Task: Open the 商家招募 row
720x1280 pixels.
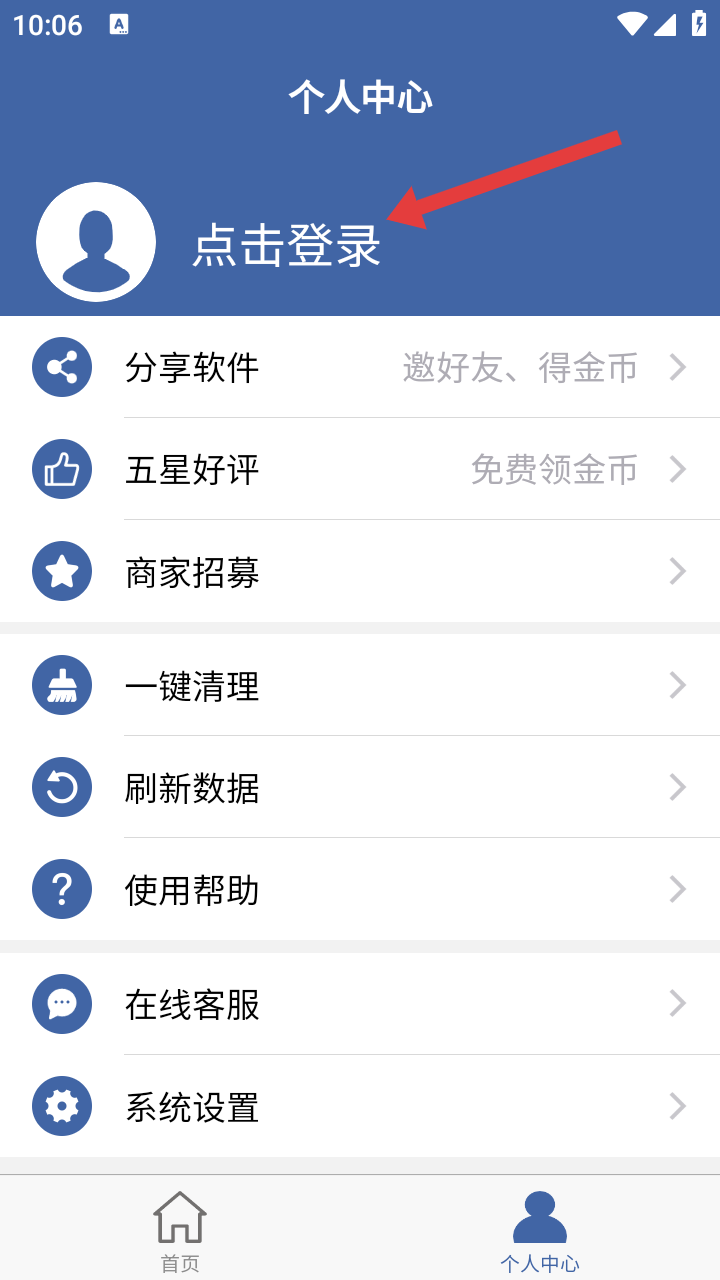Action: (x=360, y=571)
